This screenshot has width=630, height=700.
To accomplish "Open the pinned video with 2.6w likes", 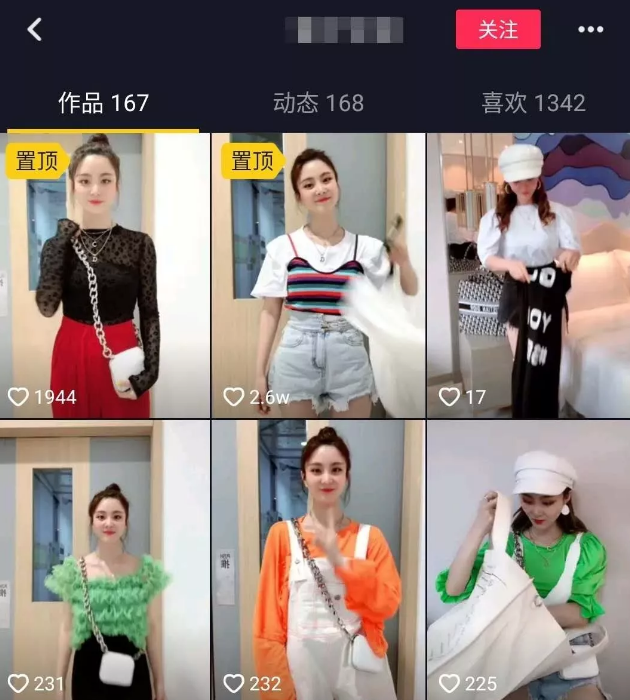I will click(318, 275).
